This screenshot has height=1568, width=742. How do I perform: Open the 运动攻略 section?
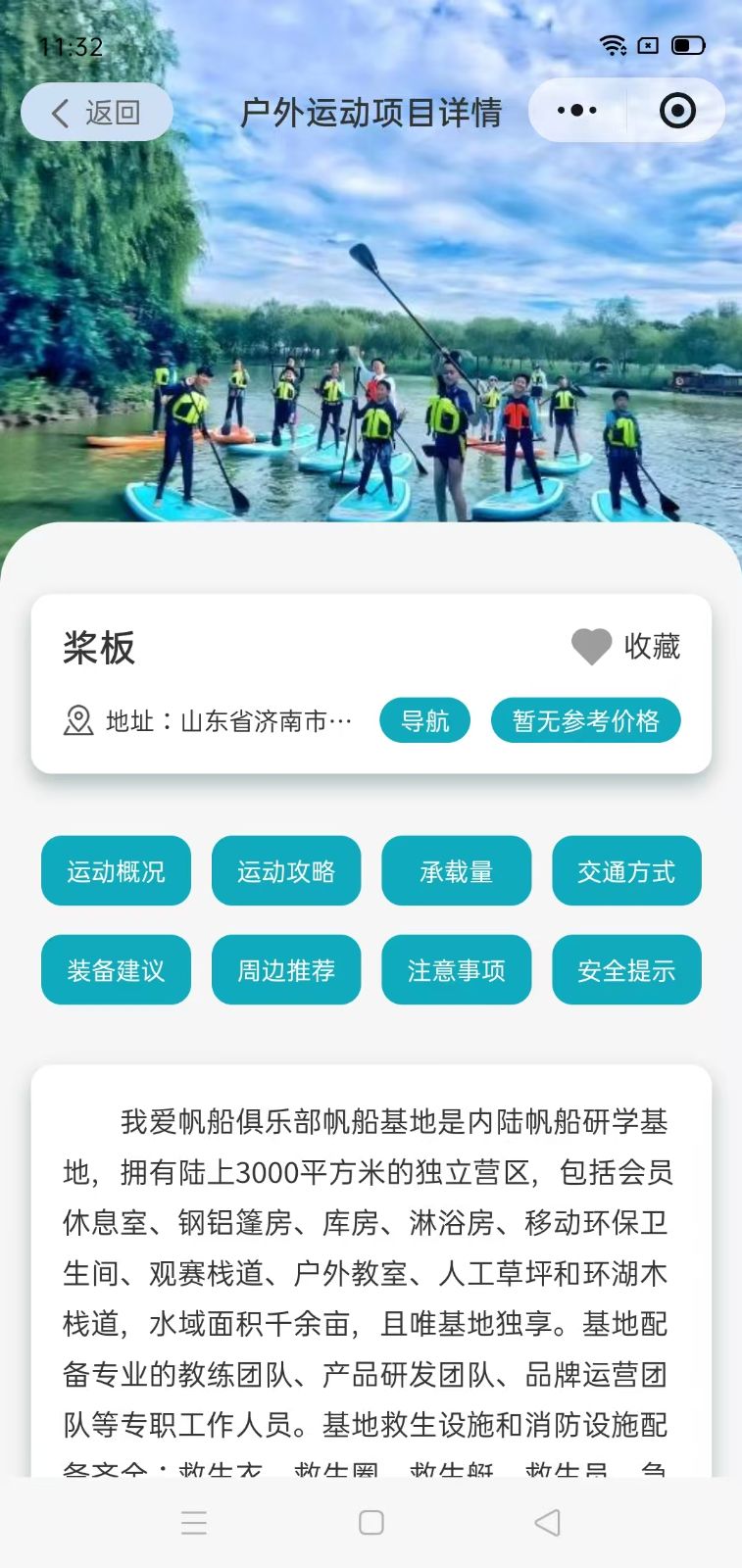(x=286, y=871)
